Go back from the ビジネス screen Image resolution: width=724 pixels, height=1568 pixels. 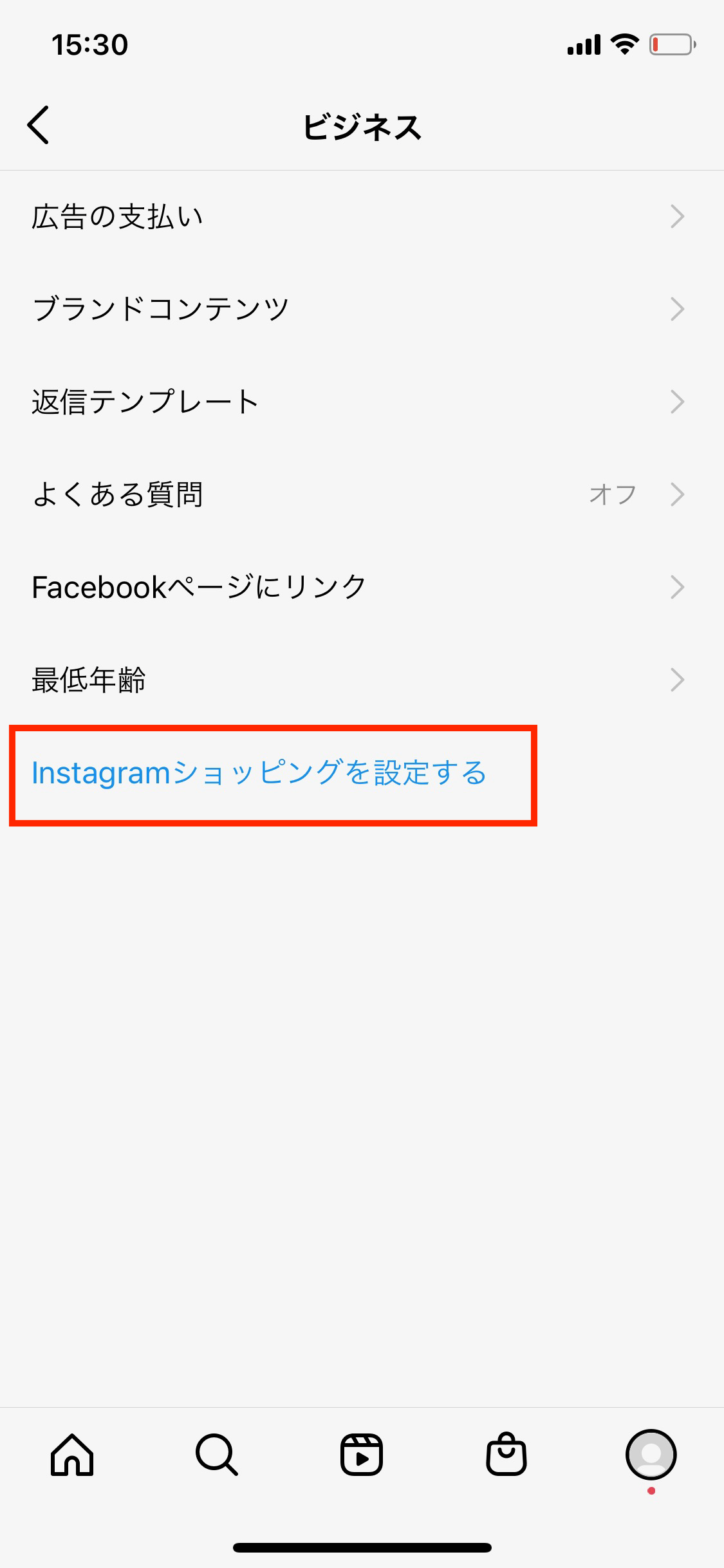click(39, 125)
